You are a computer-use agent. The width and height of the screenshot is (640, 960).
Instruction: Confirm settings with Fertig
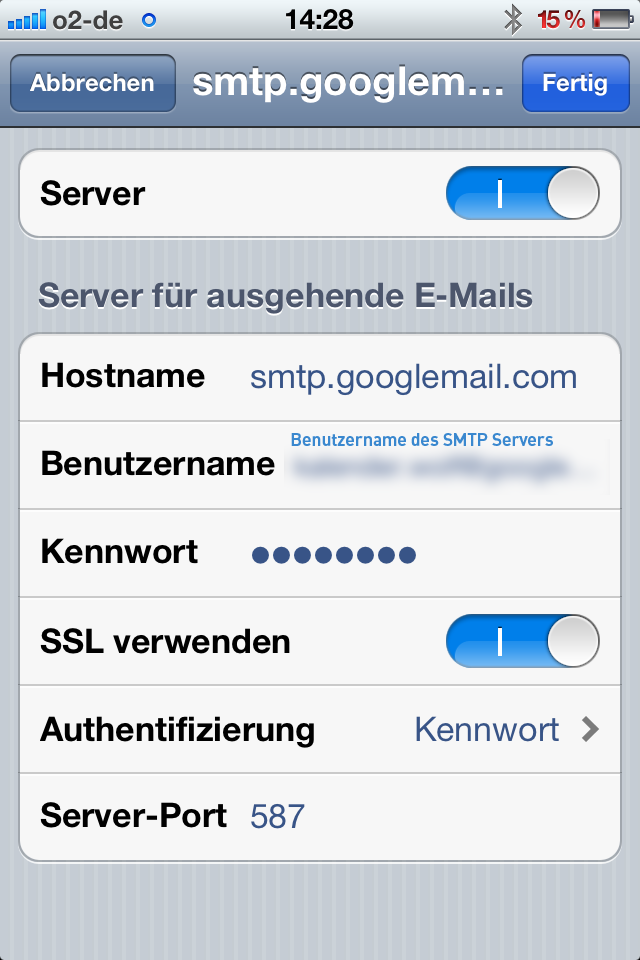tap(575, 84)
